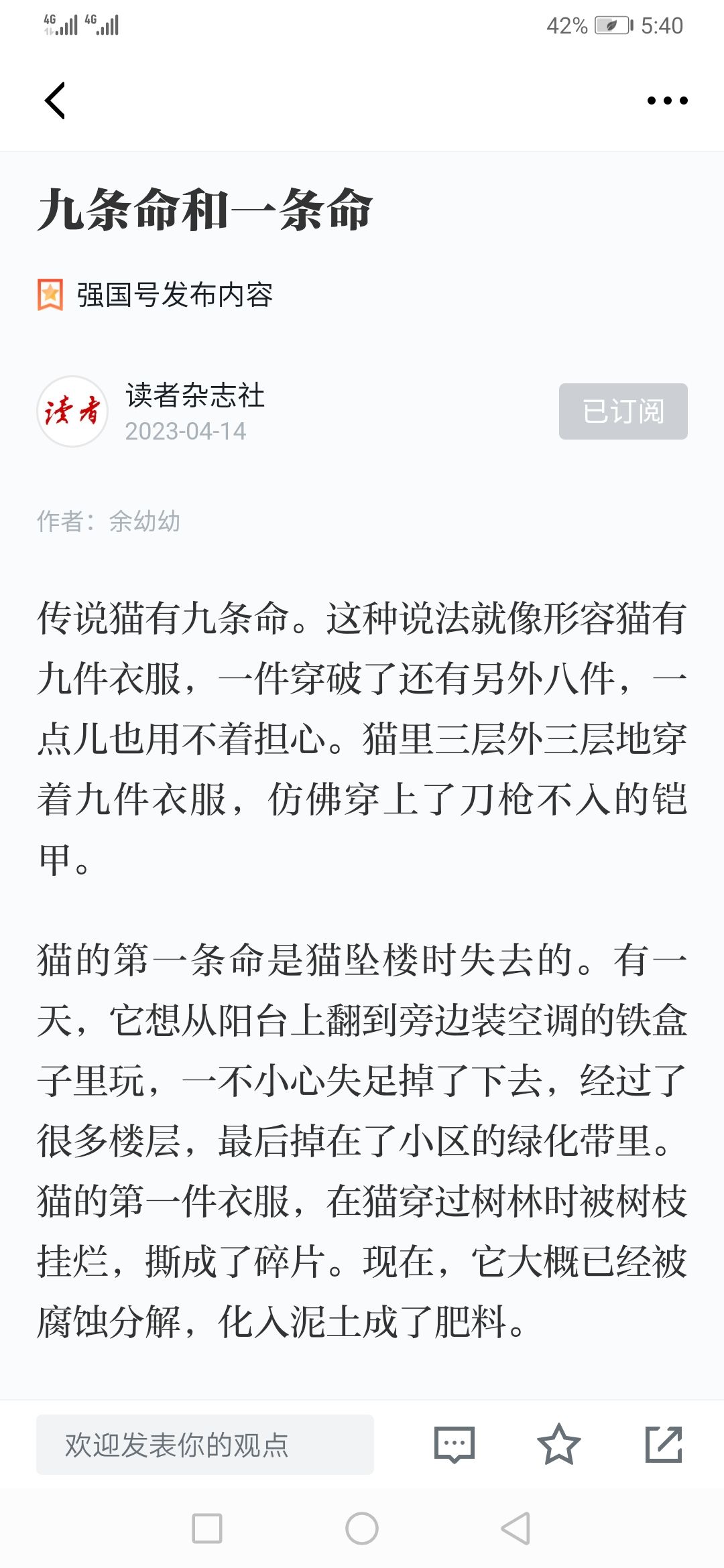Tap the 已订阅 subscribed button
Screen dimensions: 724x1568
tap(623, 411)
